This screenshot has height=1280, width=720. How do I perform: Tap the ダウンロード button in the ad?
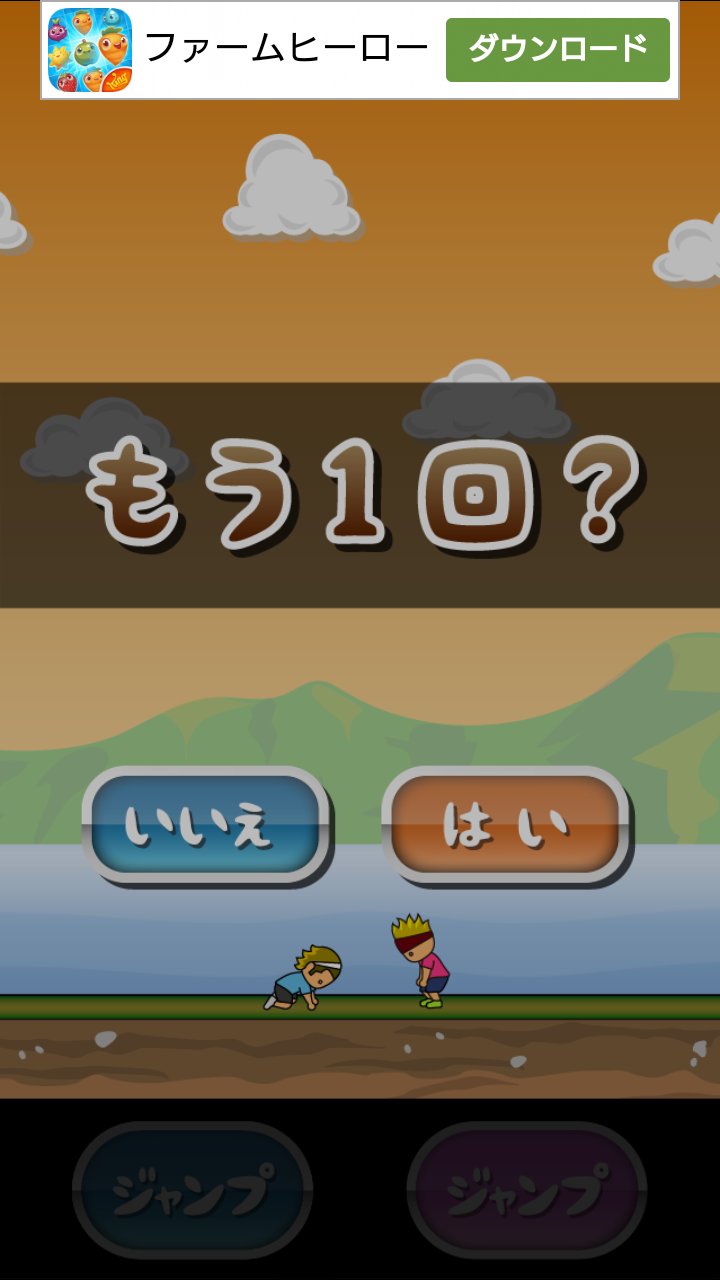[x=558, y=50]
